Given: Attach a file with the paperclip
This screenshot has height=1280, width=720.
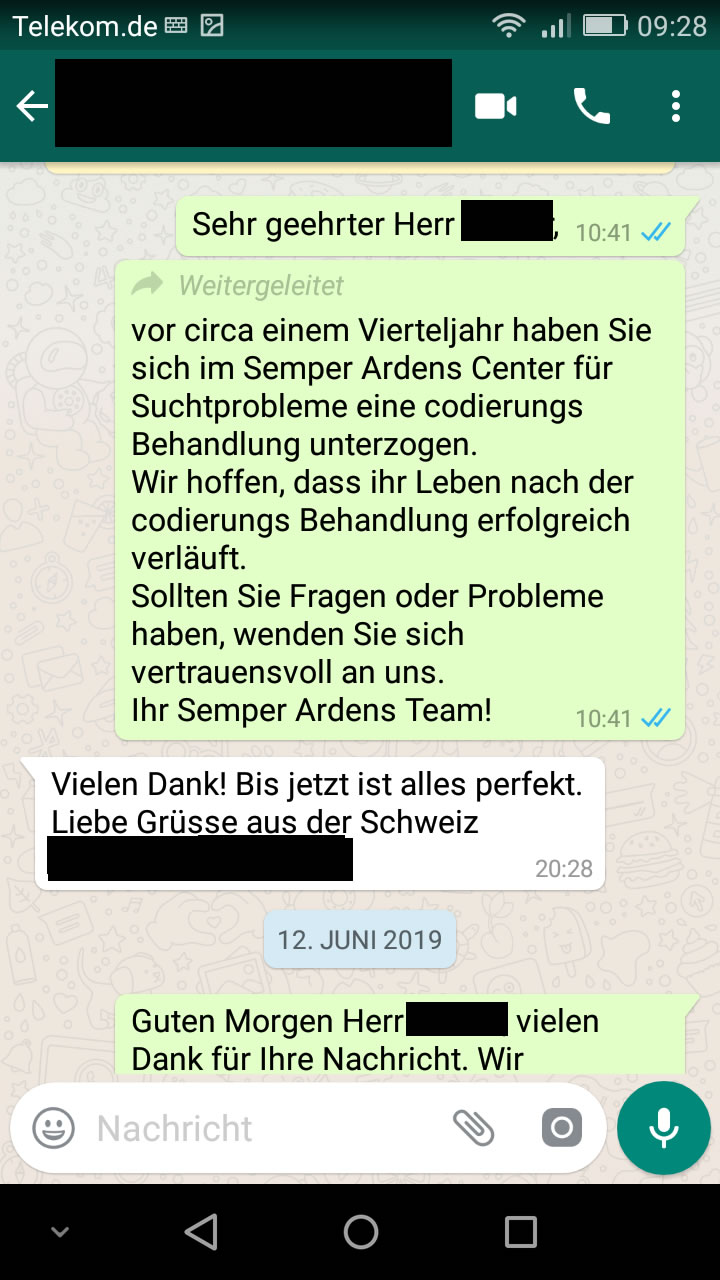Looking at the screenshot, I should (473, 1129).
